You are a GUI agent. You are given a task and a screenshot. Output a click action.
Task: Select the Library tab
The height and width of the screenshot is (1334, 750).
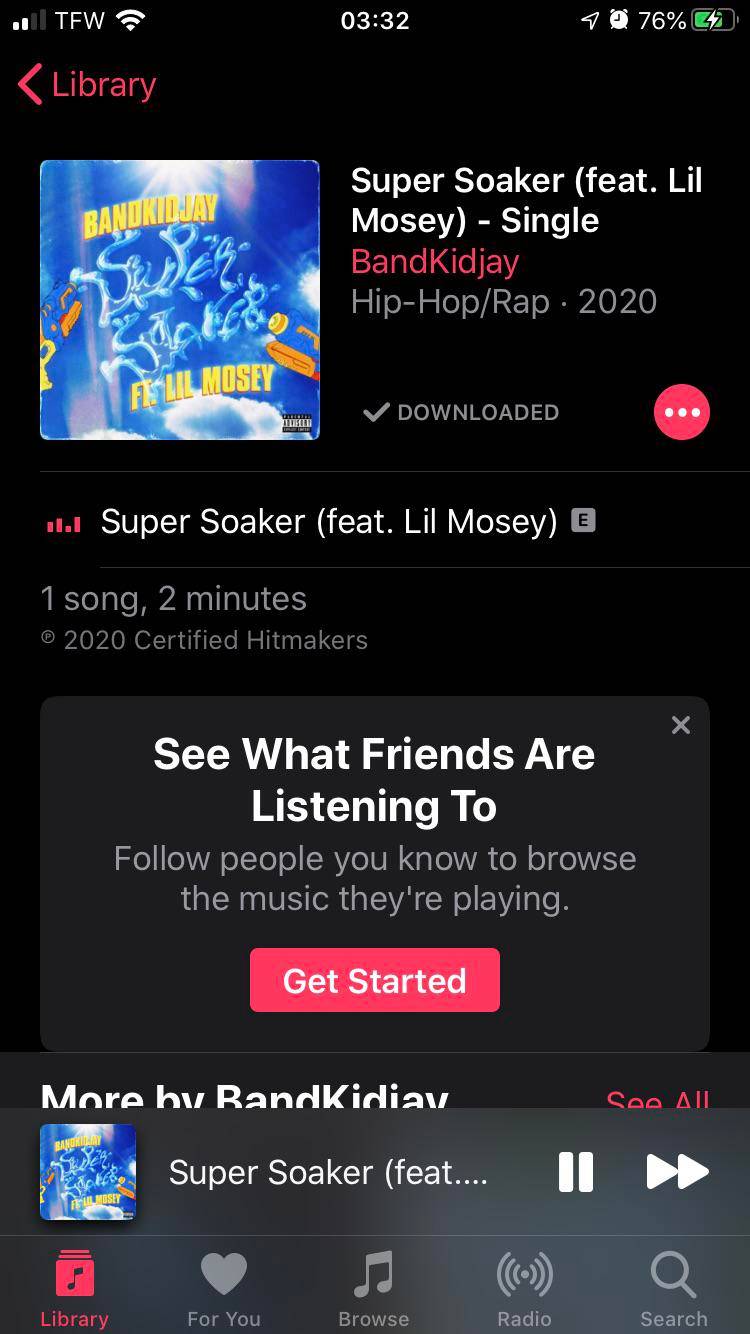coord(74,1288)
